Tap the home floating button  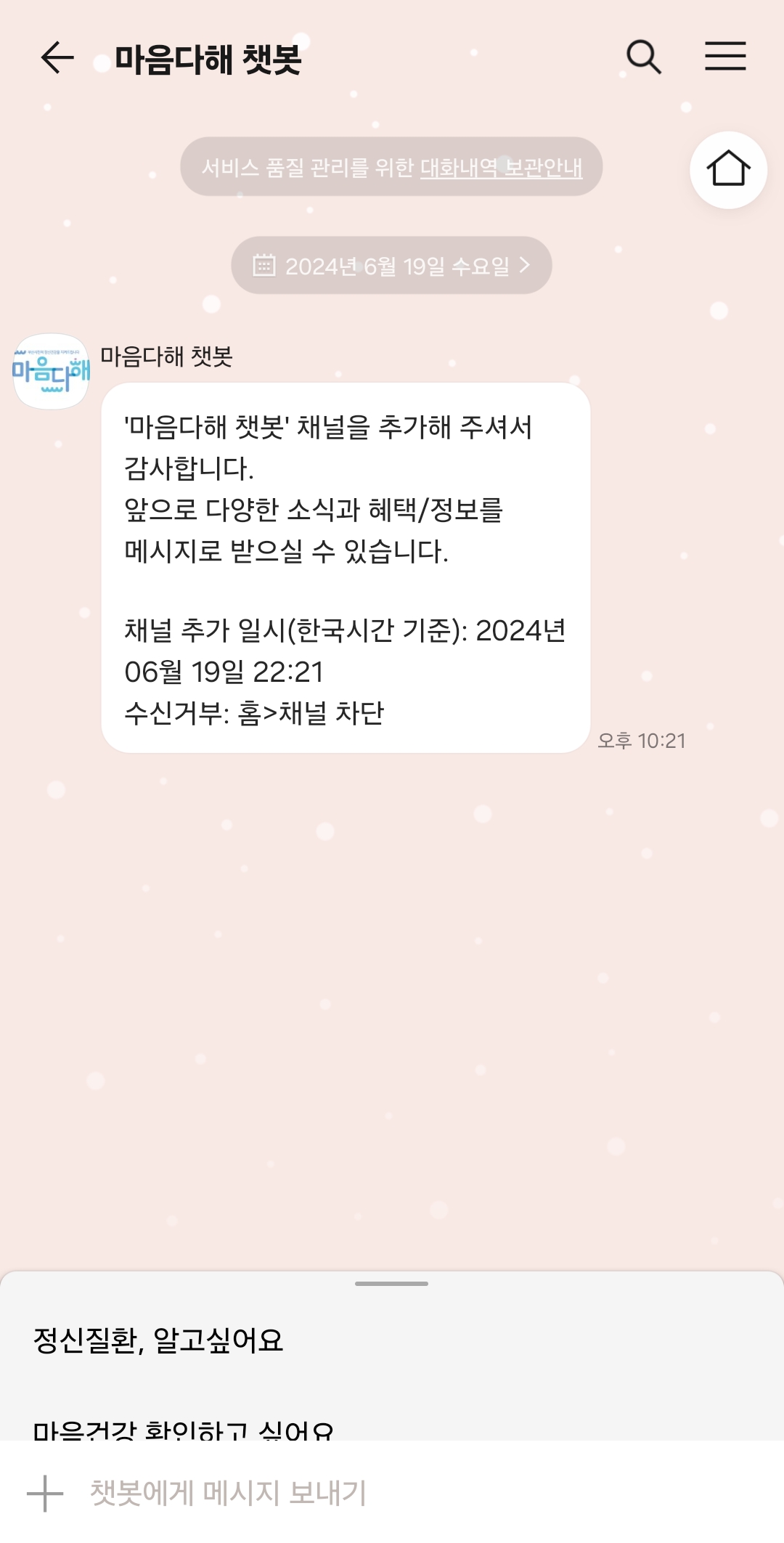[728, 170]
